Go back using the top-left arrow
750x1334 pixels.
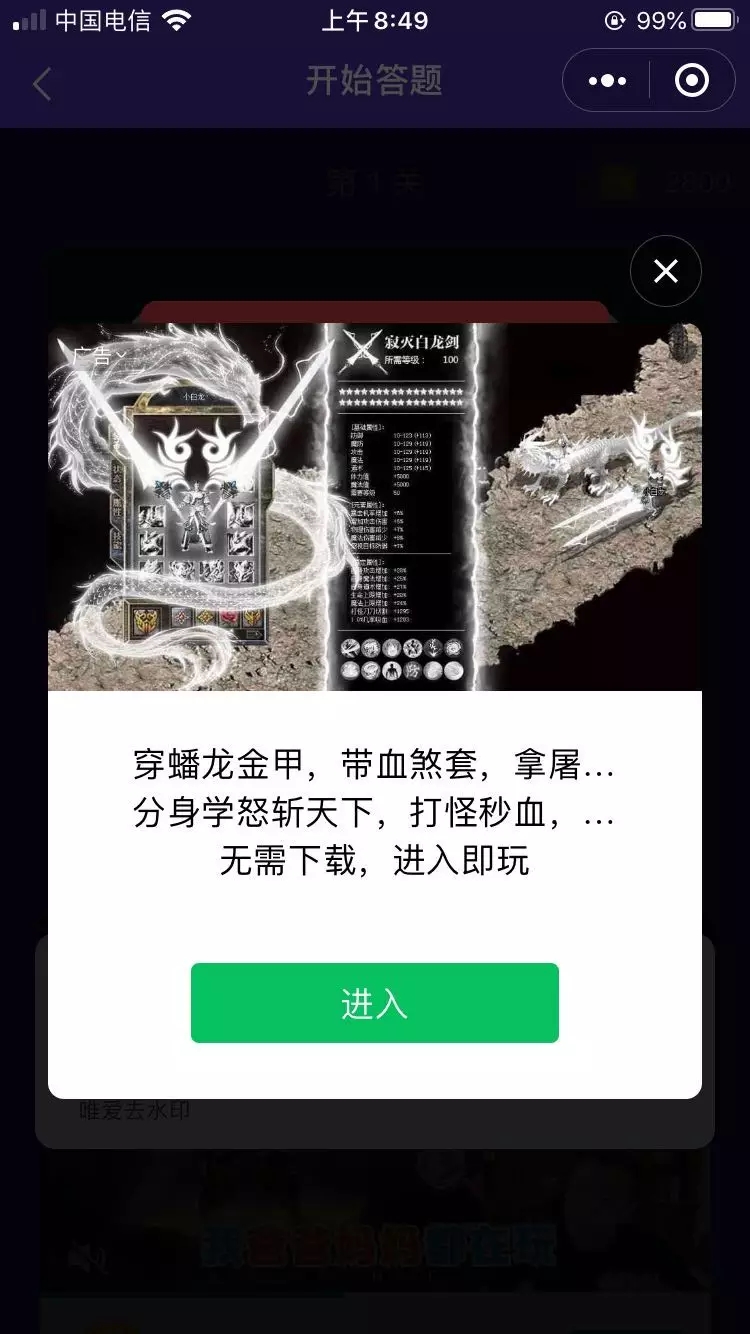coord(42,83)
